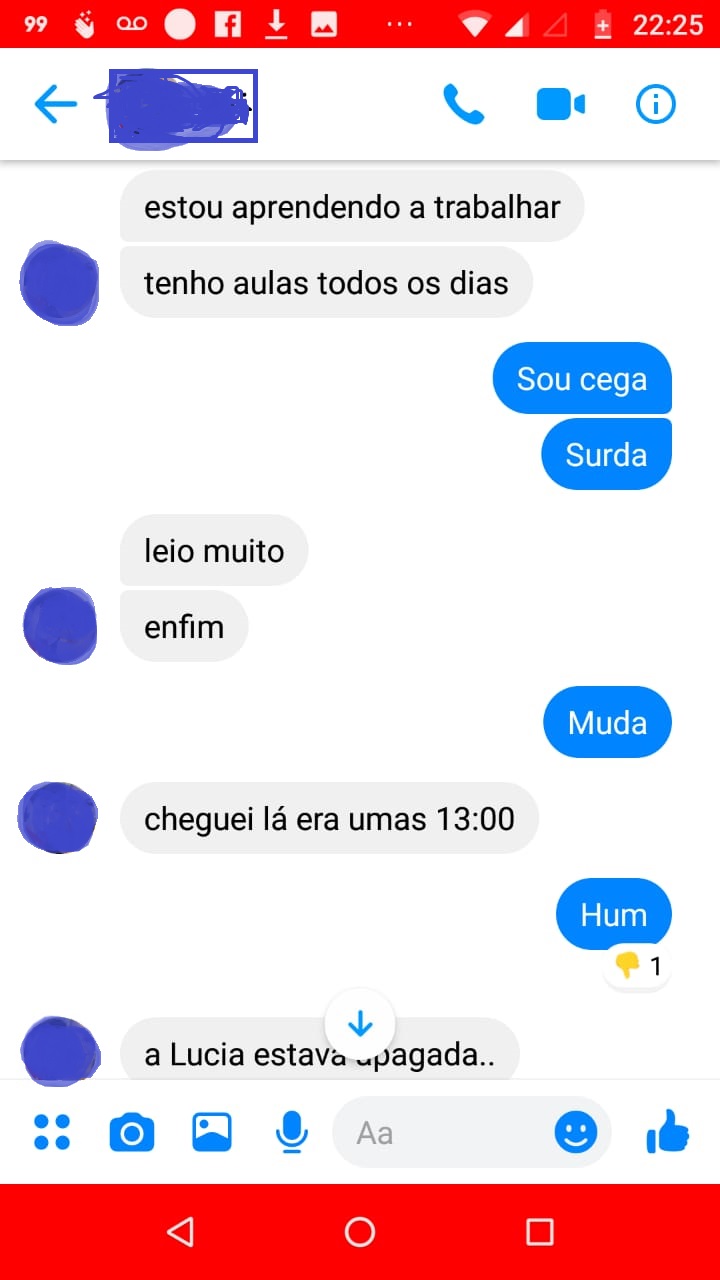The image size is (720, 1280).
Task: Tap the Aa message field
Action: (x=440, y=1132)
